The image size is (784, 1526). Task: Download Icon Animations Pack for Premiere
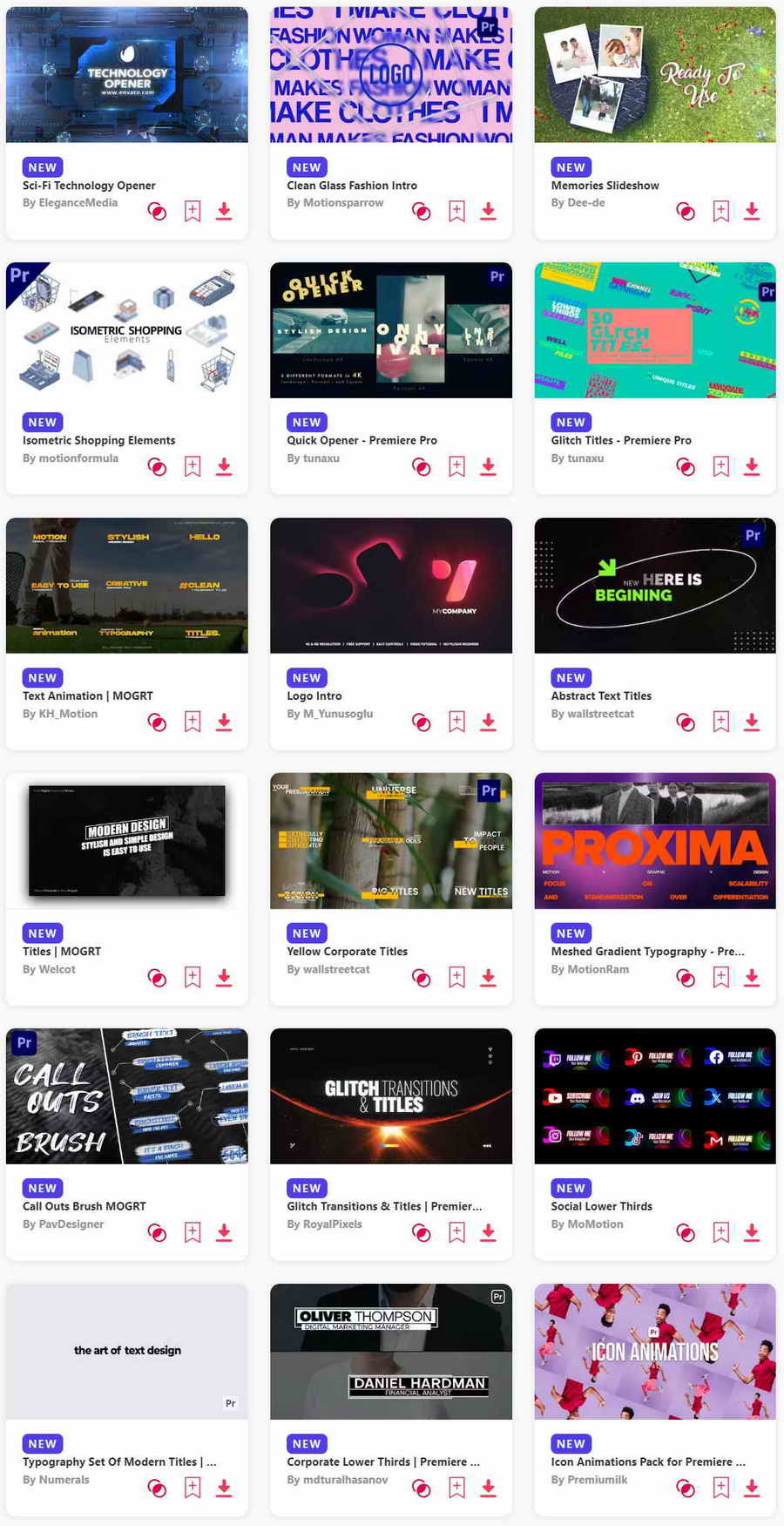point(752,1488)
